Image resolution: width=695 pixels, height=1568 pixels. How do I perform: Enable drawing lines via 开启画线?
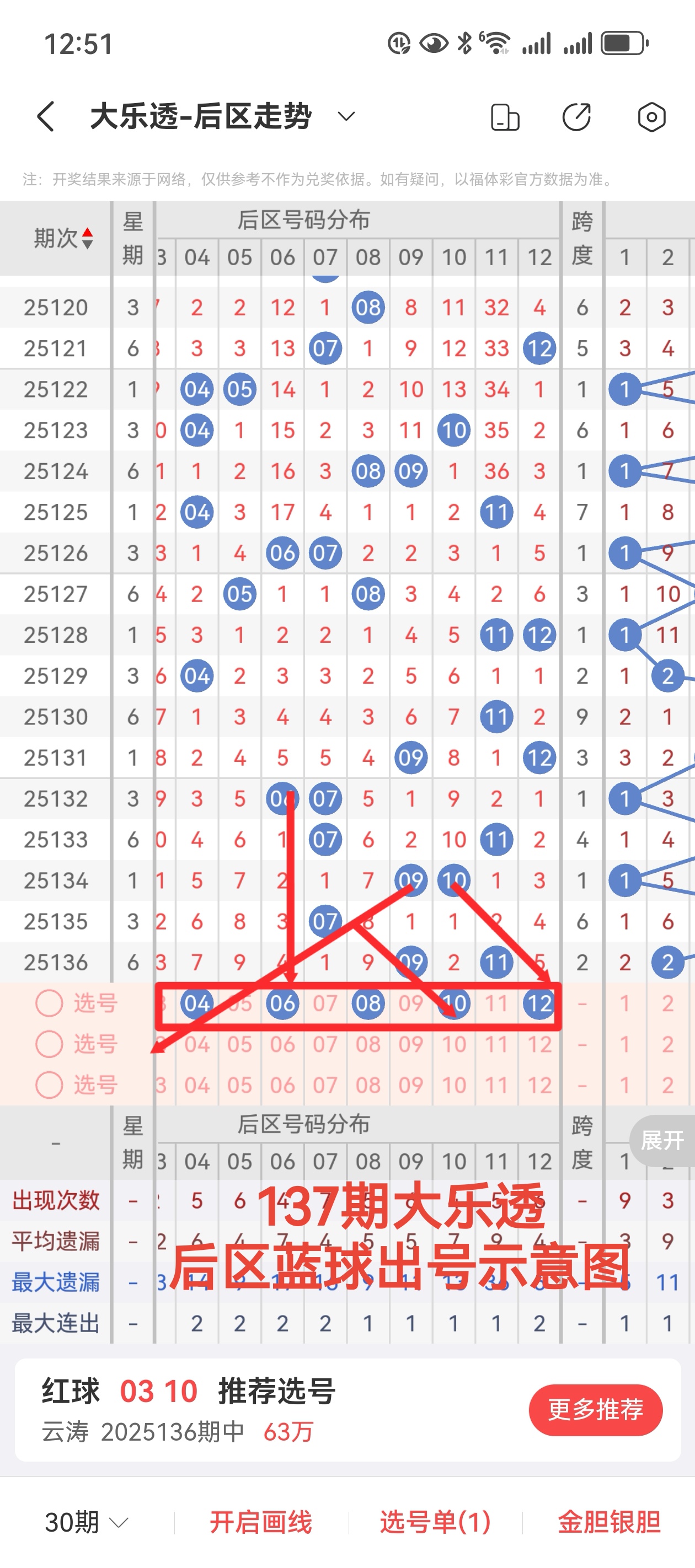click(261, 1521)
